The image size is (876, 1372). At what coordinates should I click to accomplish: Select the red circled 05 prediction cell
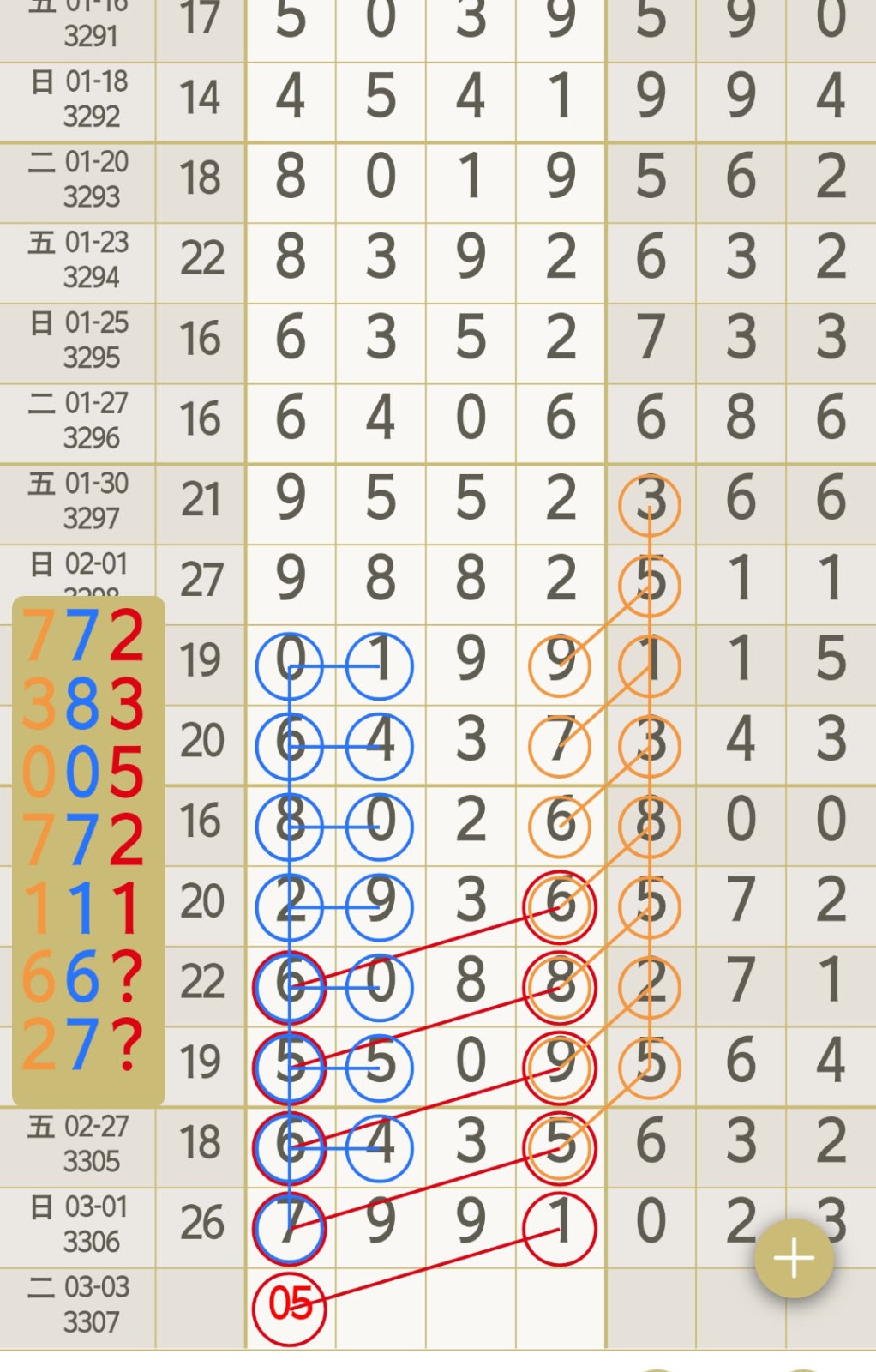coord(290,1308)
